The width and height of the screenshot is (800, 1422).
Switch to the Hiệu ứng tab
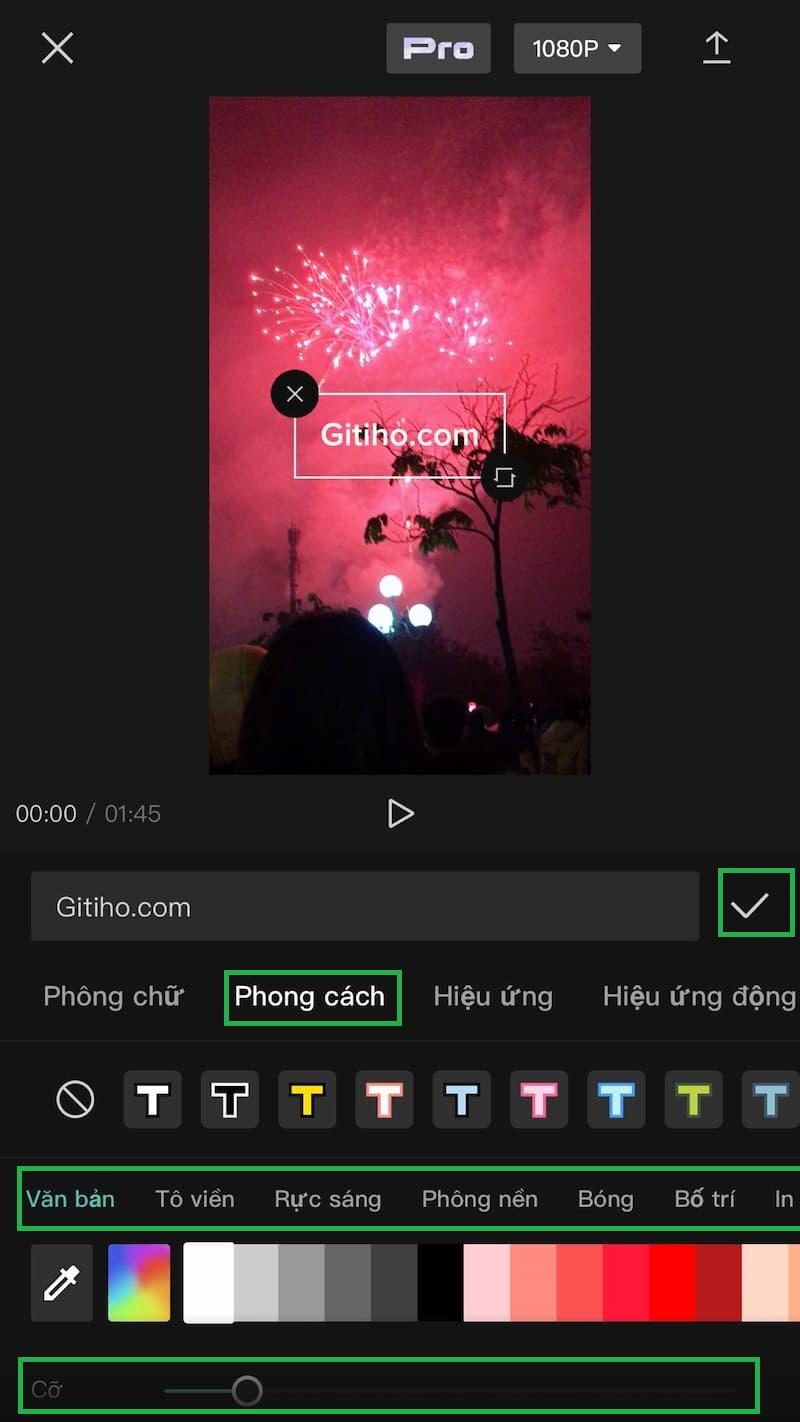(x=492, y=996)
